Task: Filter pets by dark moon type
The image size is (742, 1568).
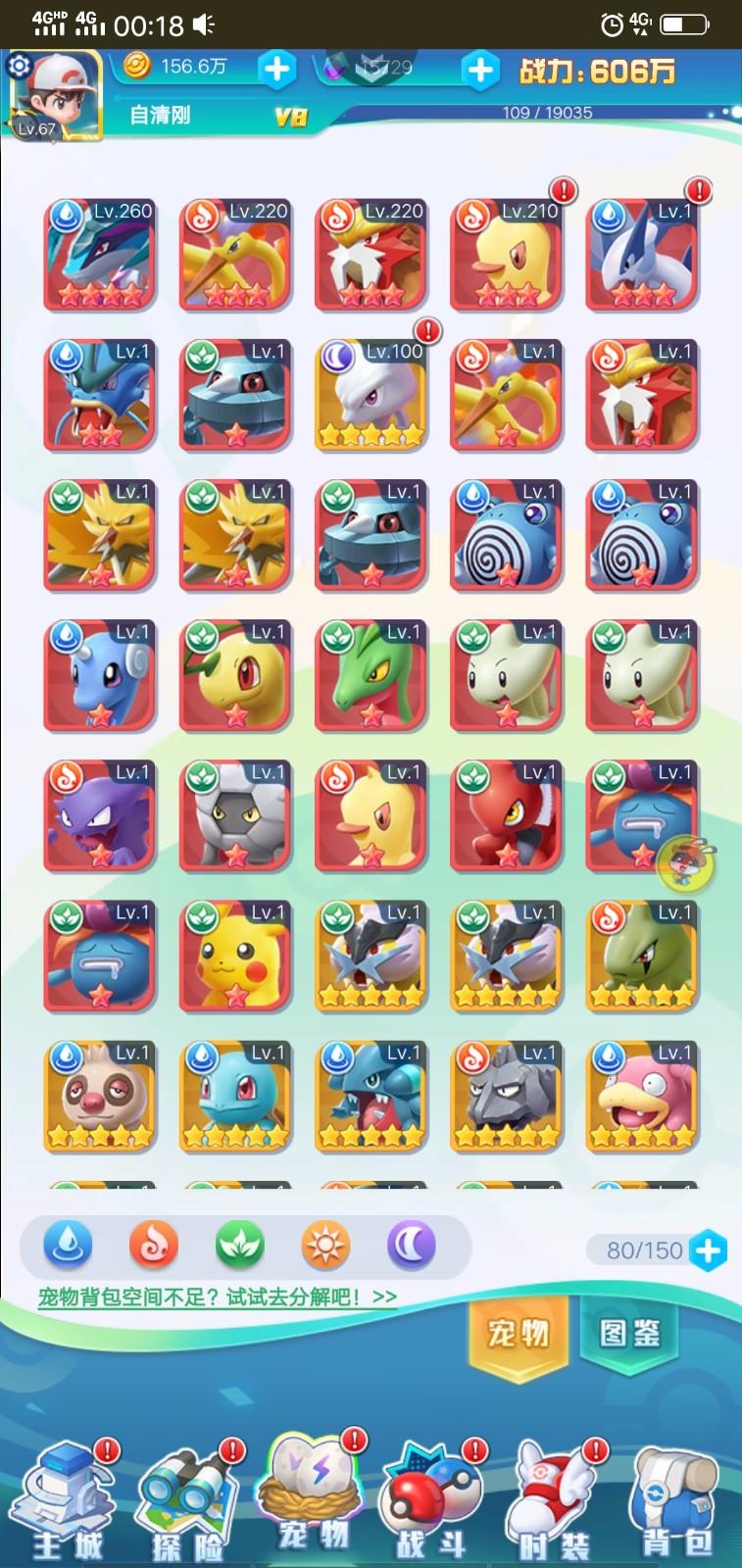Action: click(x=412, y=1247)
